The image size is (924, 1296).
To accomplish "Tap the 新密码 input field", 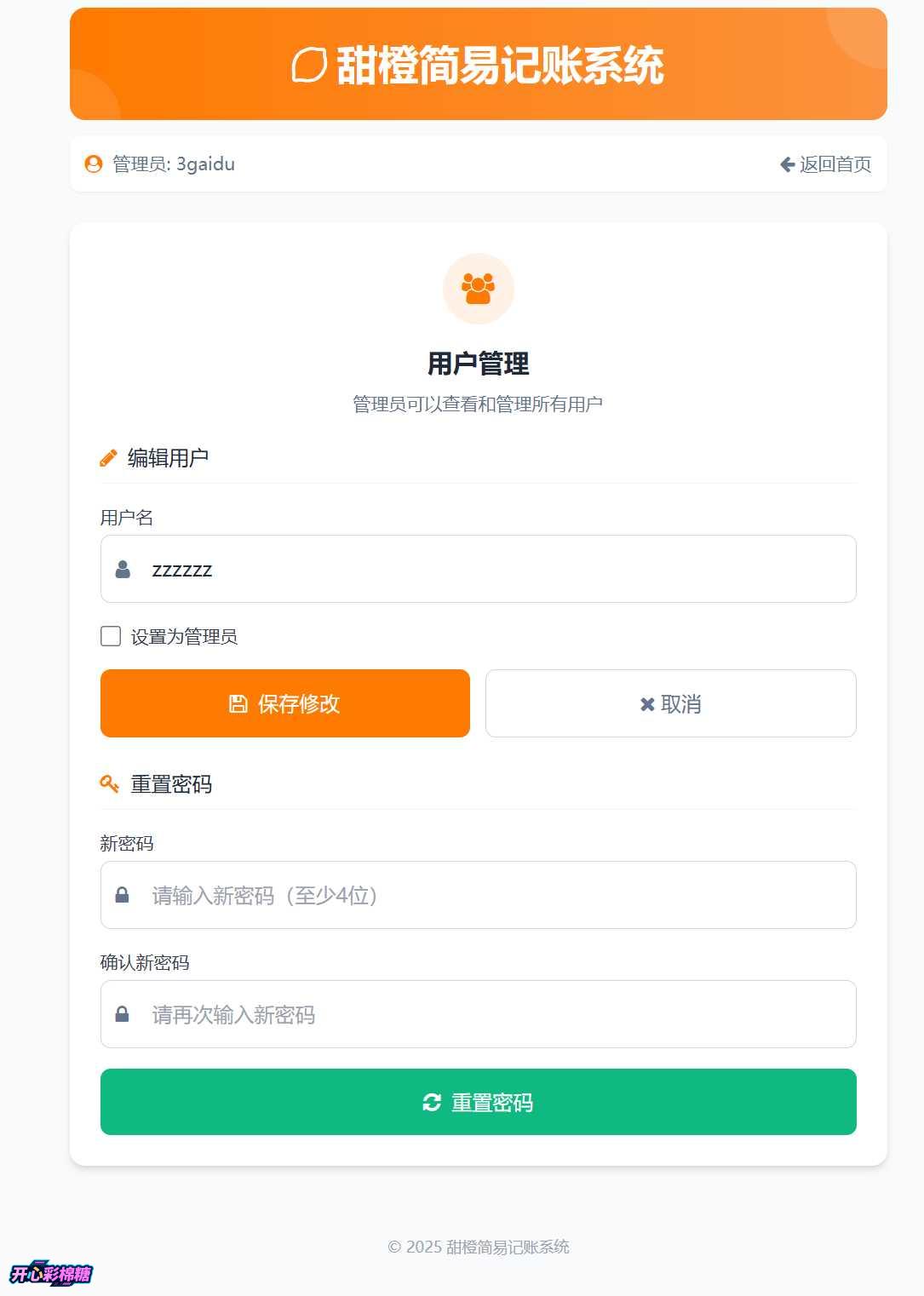I will tap(478, 895).
